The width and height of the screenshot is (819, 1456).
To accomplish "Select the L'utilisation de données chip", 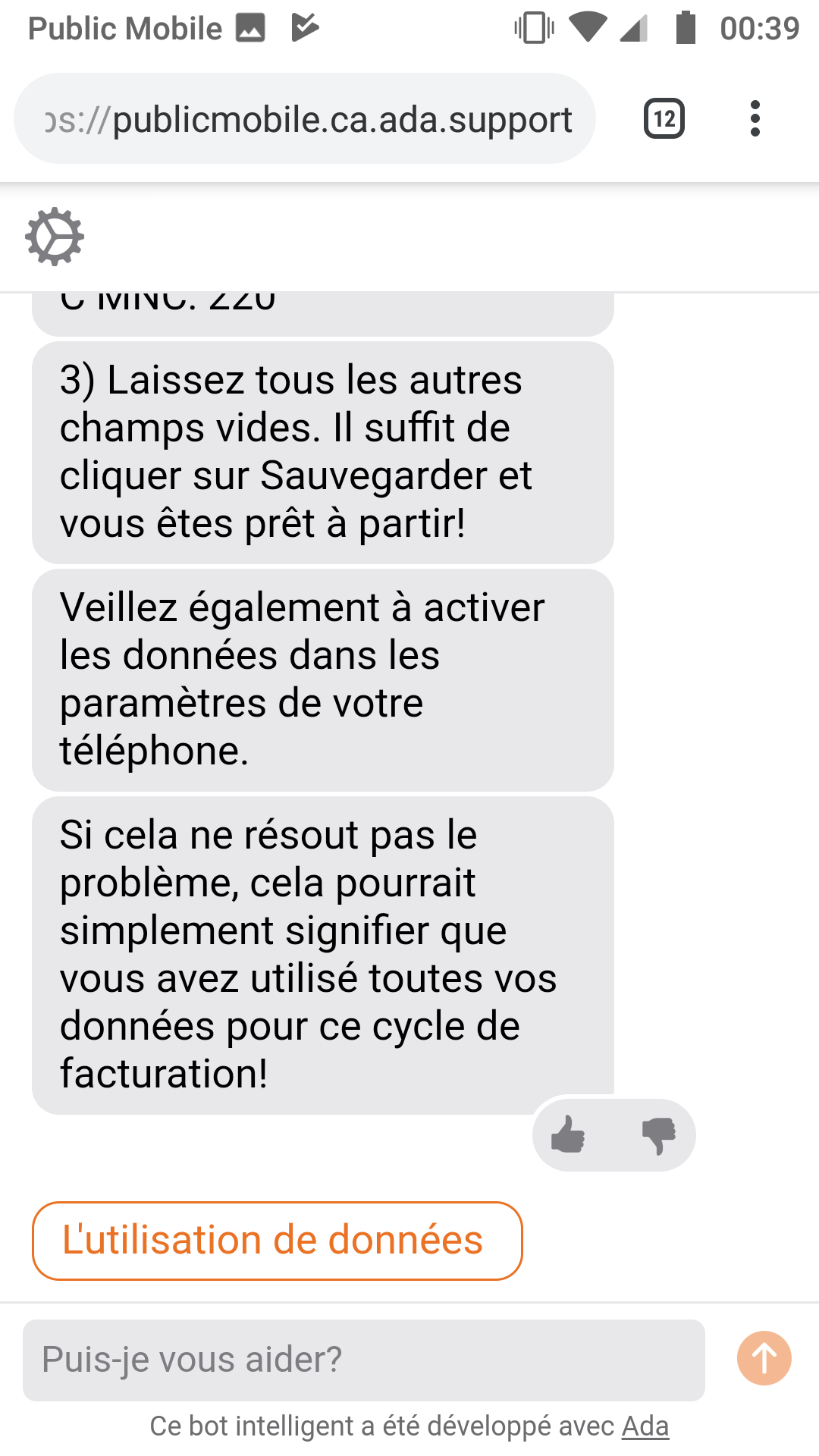I will [x=277, y=1241].
